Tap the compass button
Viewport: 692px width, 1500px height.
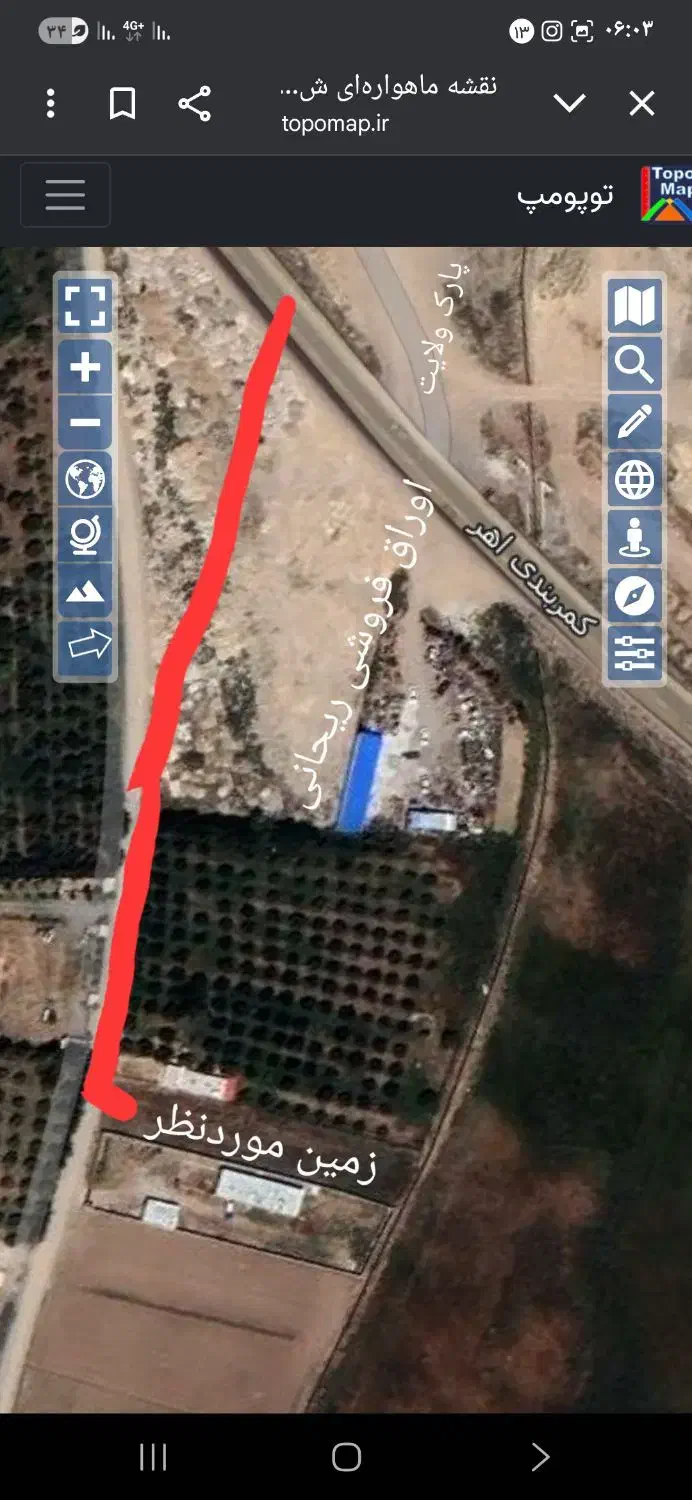634,596
